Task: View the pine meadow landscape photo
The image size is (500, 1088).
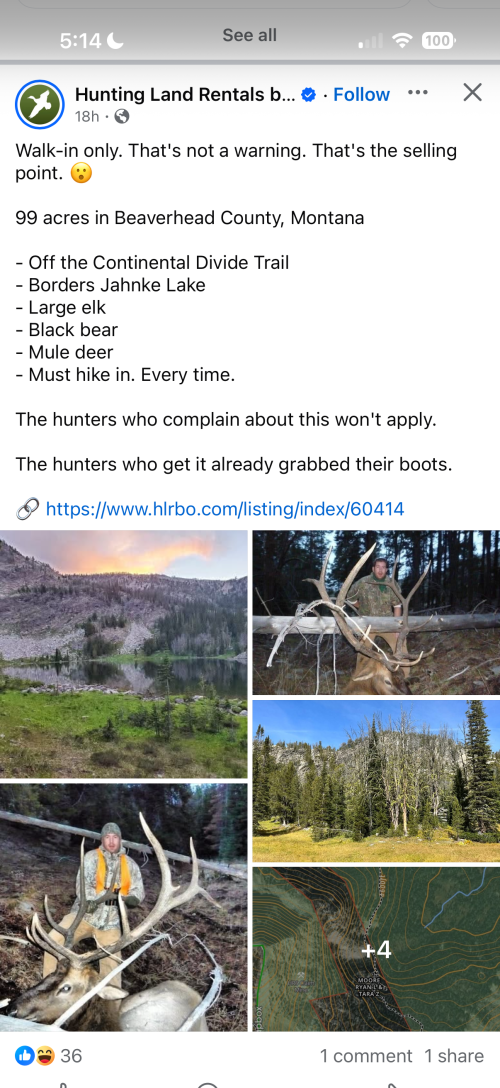Action: click(x=376, y=781)
